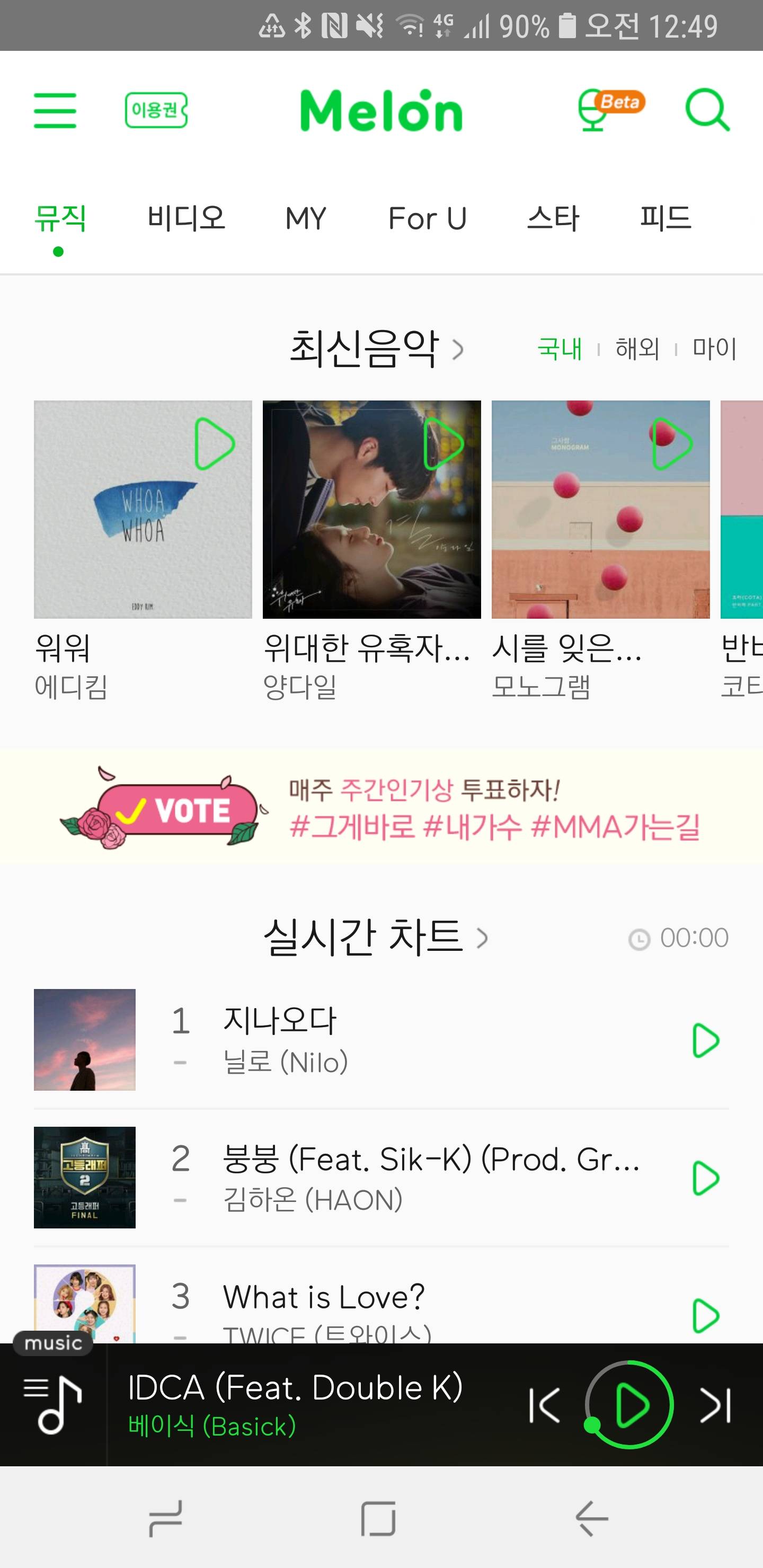
Task: Switch to the MY tab
Action: pyautogui.click(x=306, y=219)
